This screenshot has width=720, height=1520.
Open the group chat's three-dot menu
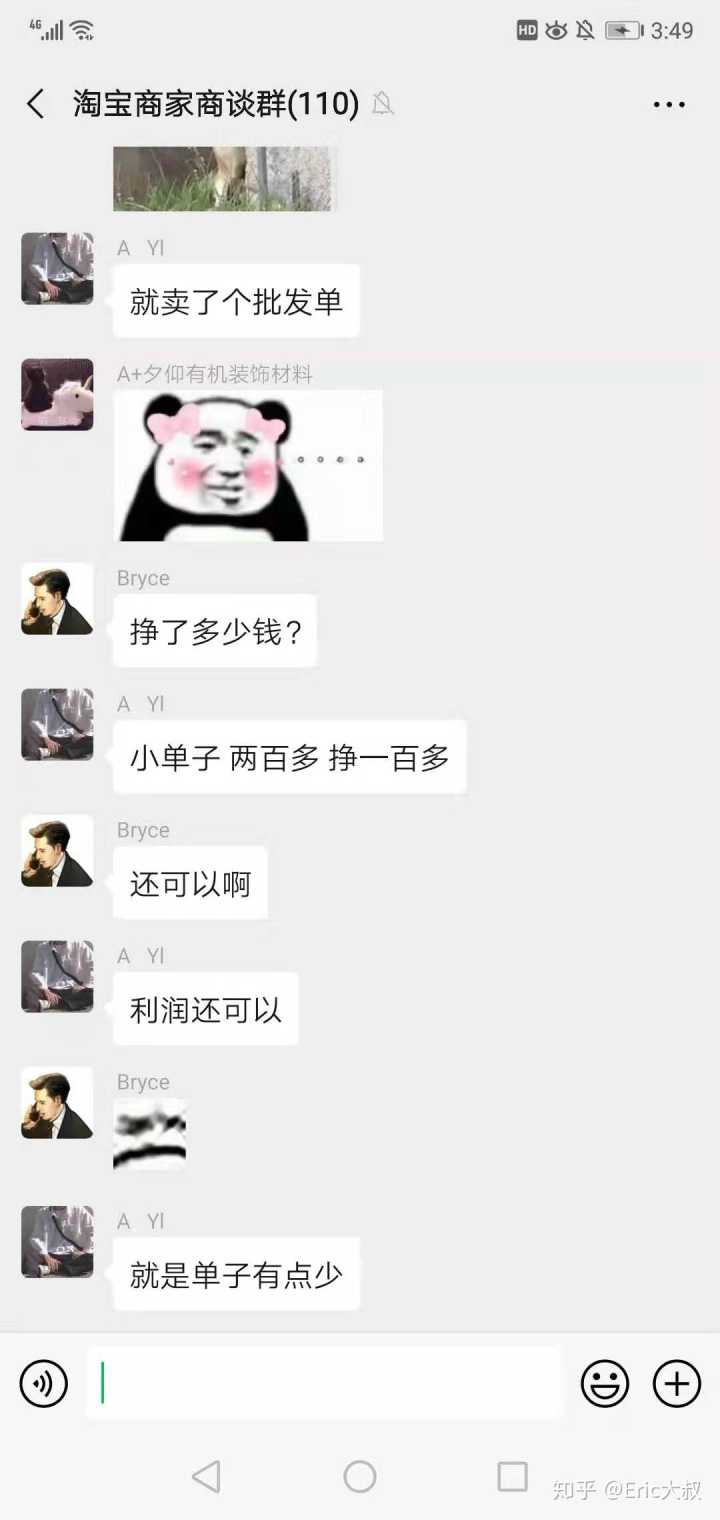coord(668,104)
